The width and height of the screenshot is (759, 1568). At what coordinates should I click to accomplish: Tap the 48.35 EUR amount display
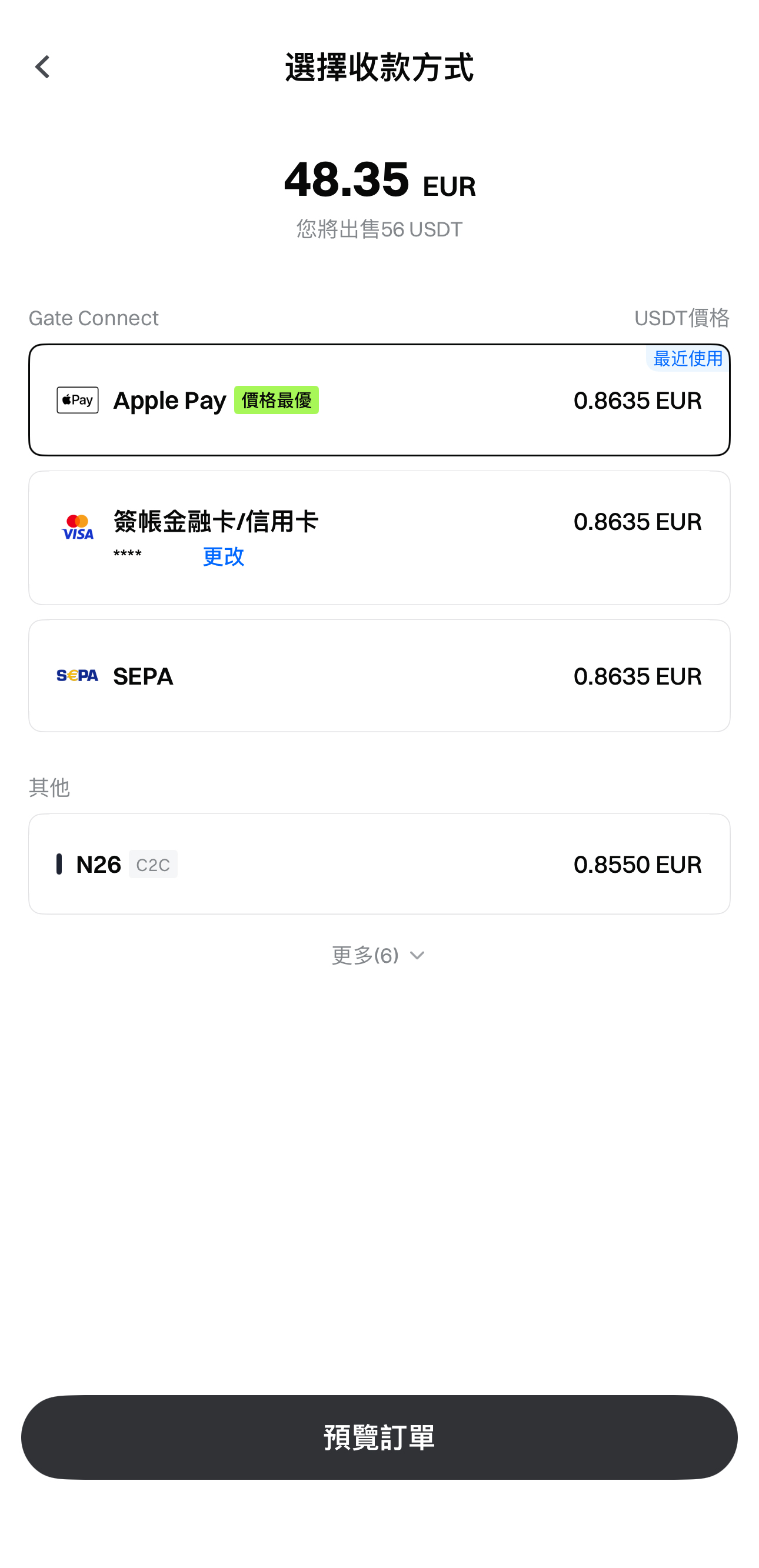[379, 179]
